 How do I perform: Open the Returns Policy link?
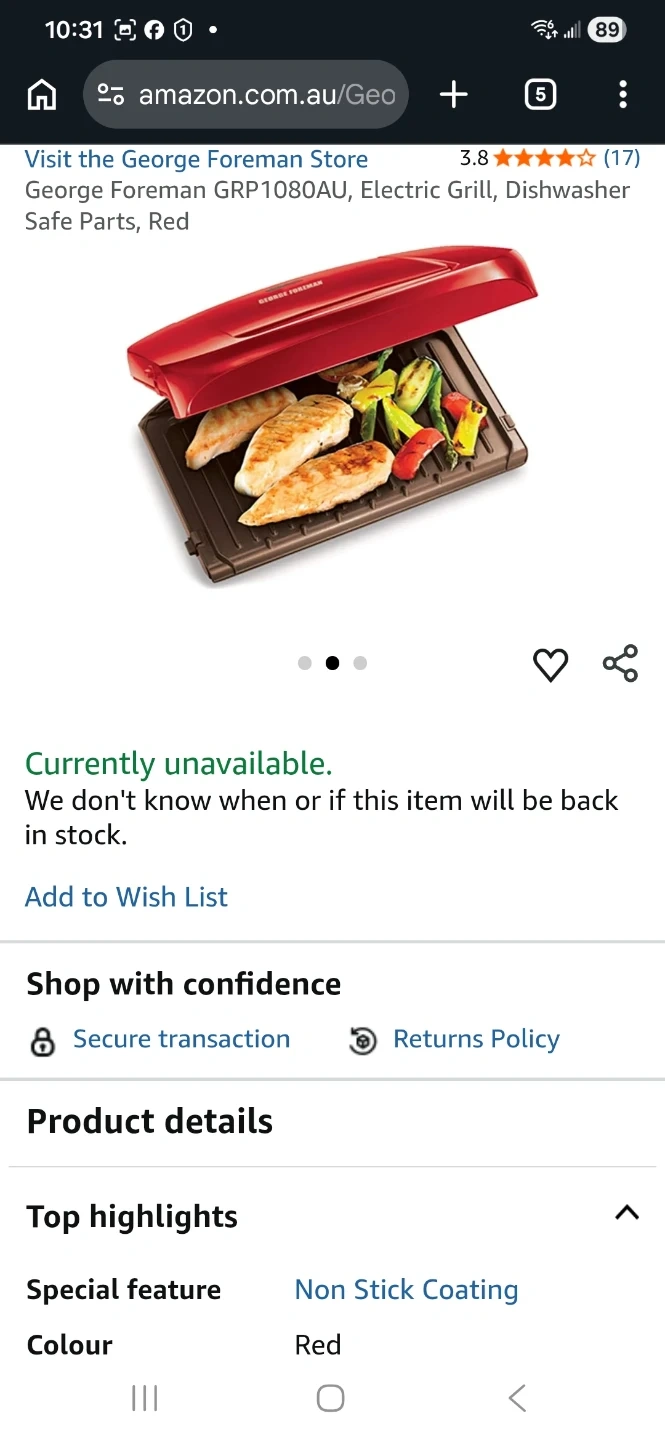click(476, 1040)
